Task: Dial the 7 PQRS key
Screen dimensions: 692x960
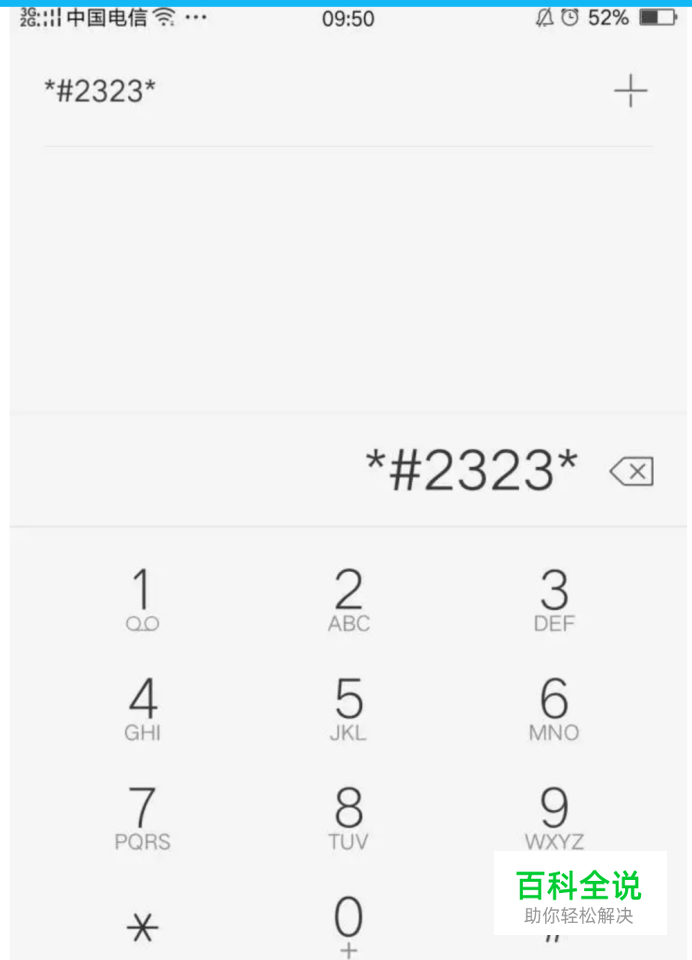Action: 142,818
